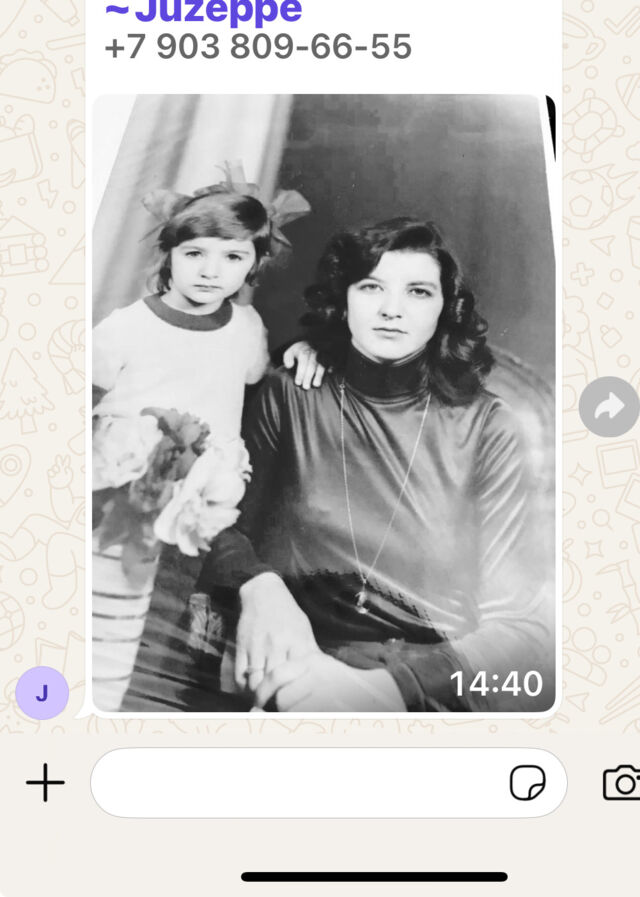Viewport: 640px width, 897px height.
Task: Launch the camera from the chat bar
Action: tap(622, 782)
